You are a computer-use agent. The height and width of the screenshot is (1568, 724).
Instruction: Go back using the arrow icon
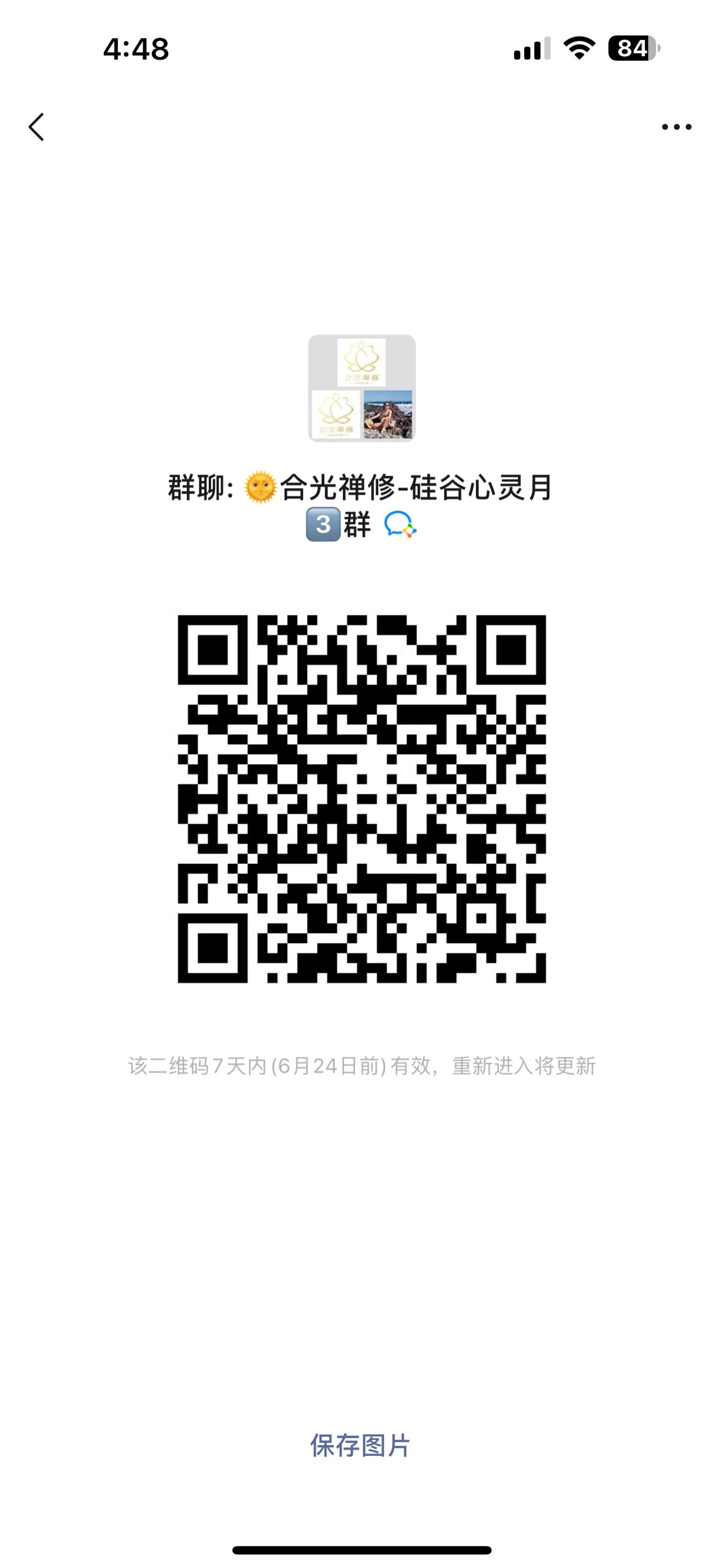37,127
